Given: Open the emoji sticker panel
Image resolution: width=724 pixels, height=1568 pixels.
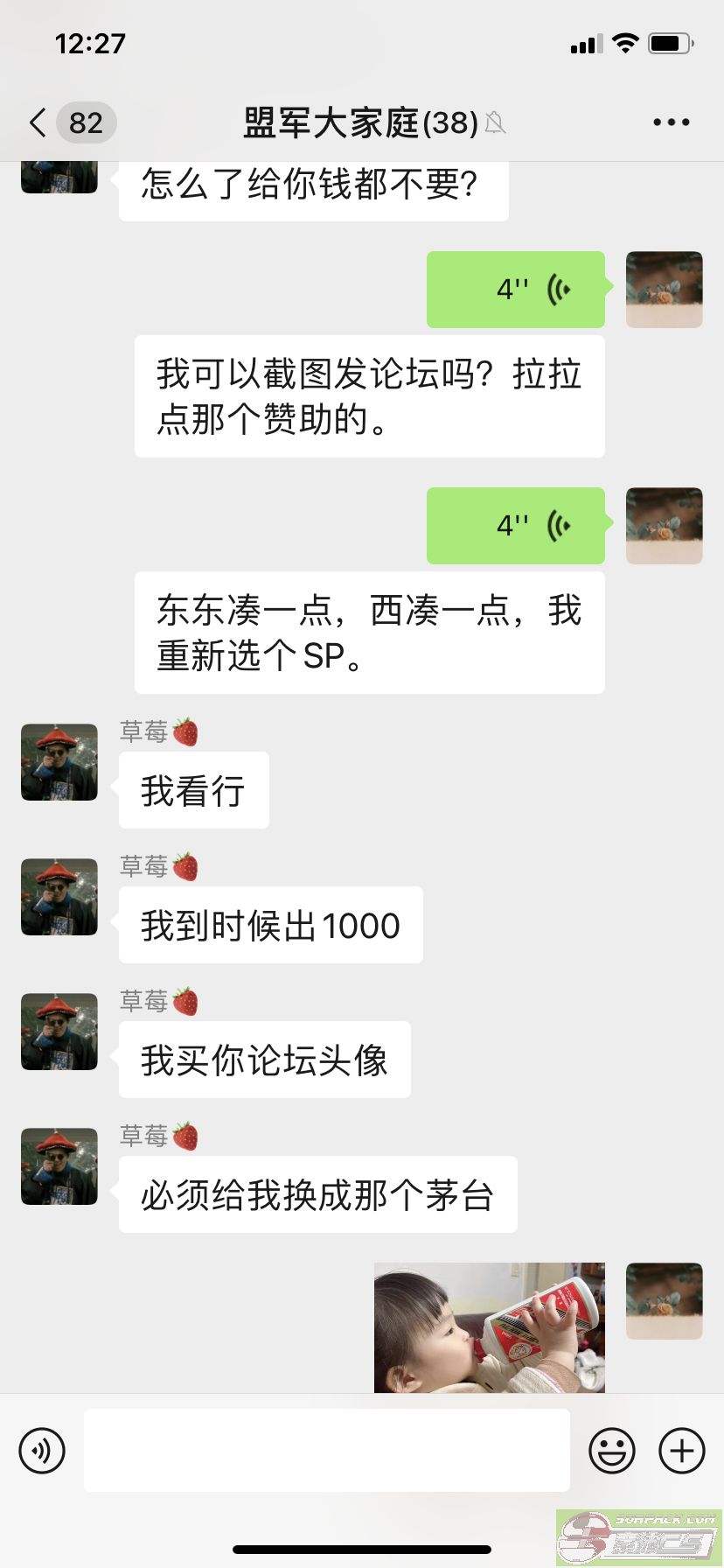Looking at the screenshot, I should coord(612,1451).
